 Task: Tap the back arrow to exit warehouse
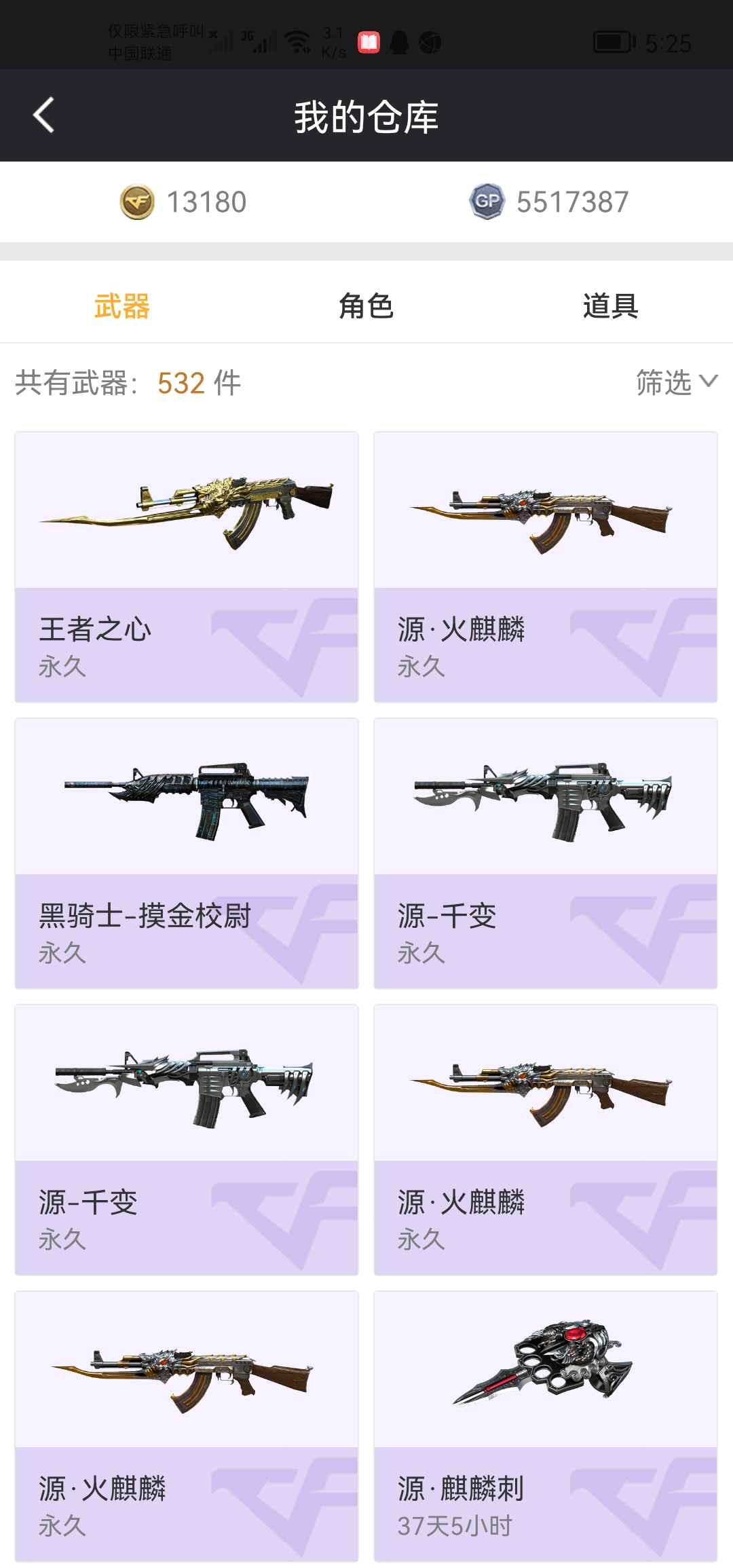click(x=43, y=115)
